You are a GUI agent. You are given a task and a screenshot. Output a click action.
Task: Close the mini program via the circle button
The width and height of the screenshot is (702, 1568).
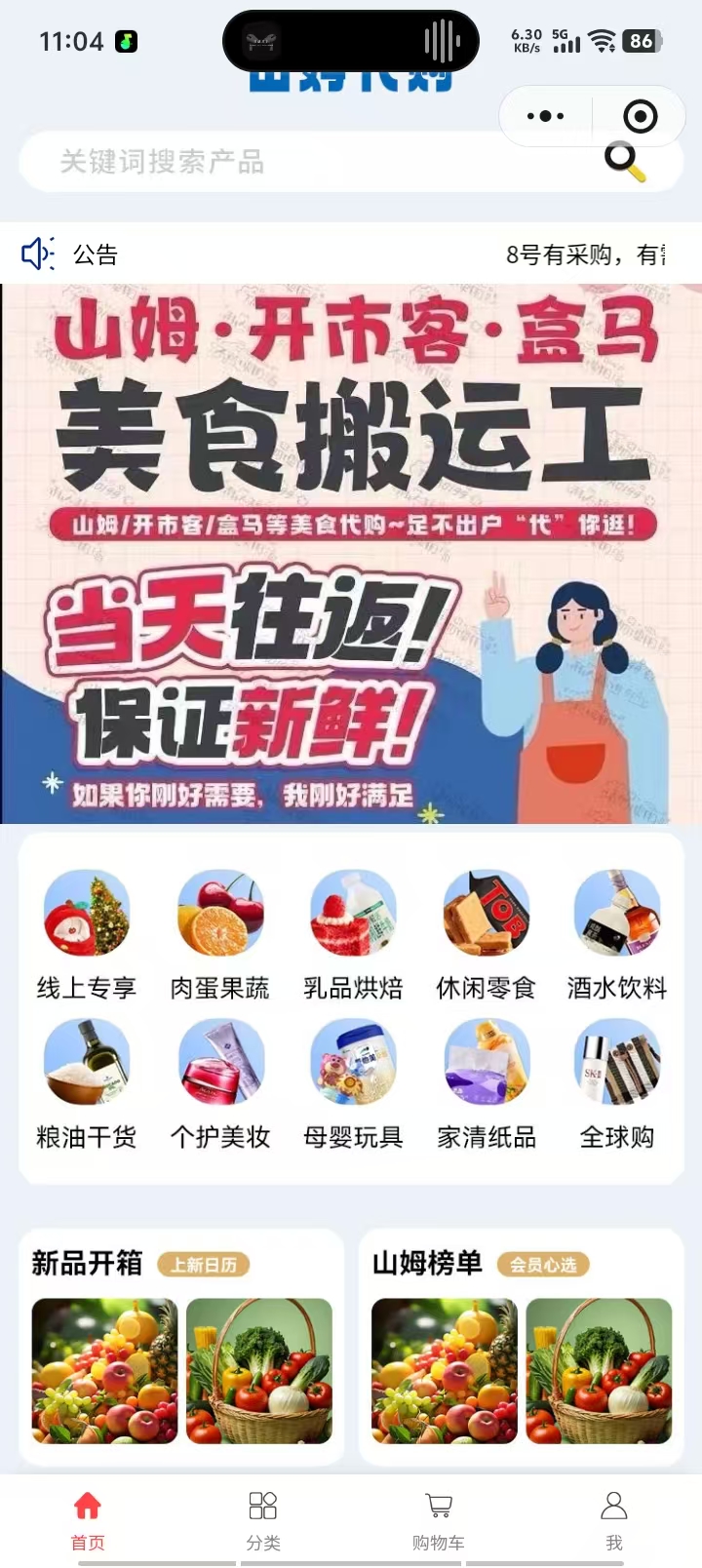[x=640, y=117]
